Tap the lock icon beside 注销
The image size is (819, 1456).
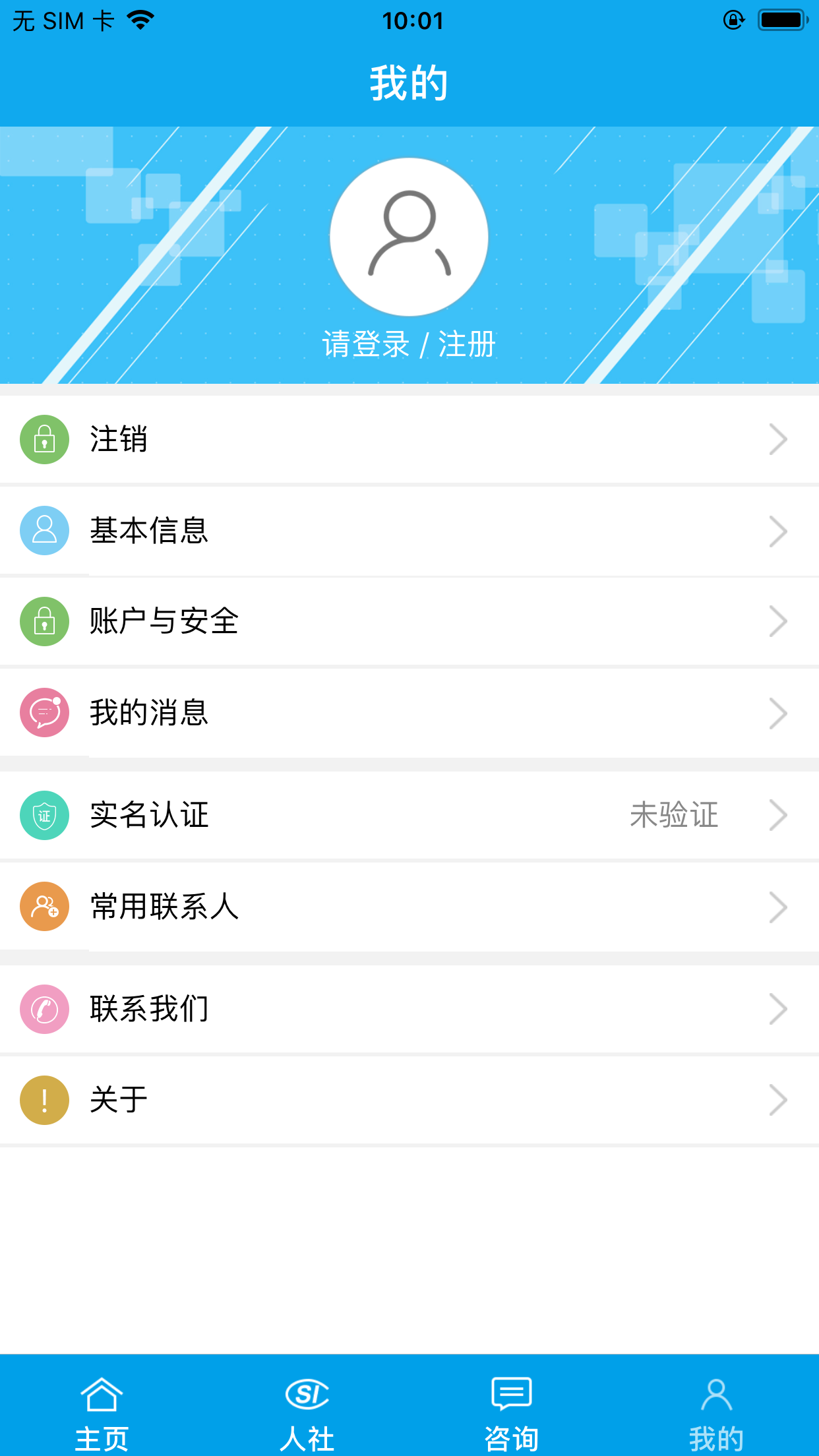click(x=44, y=439)
